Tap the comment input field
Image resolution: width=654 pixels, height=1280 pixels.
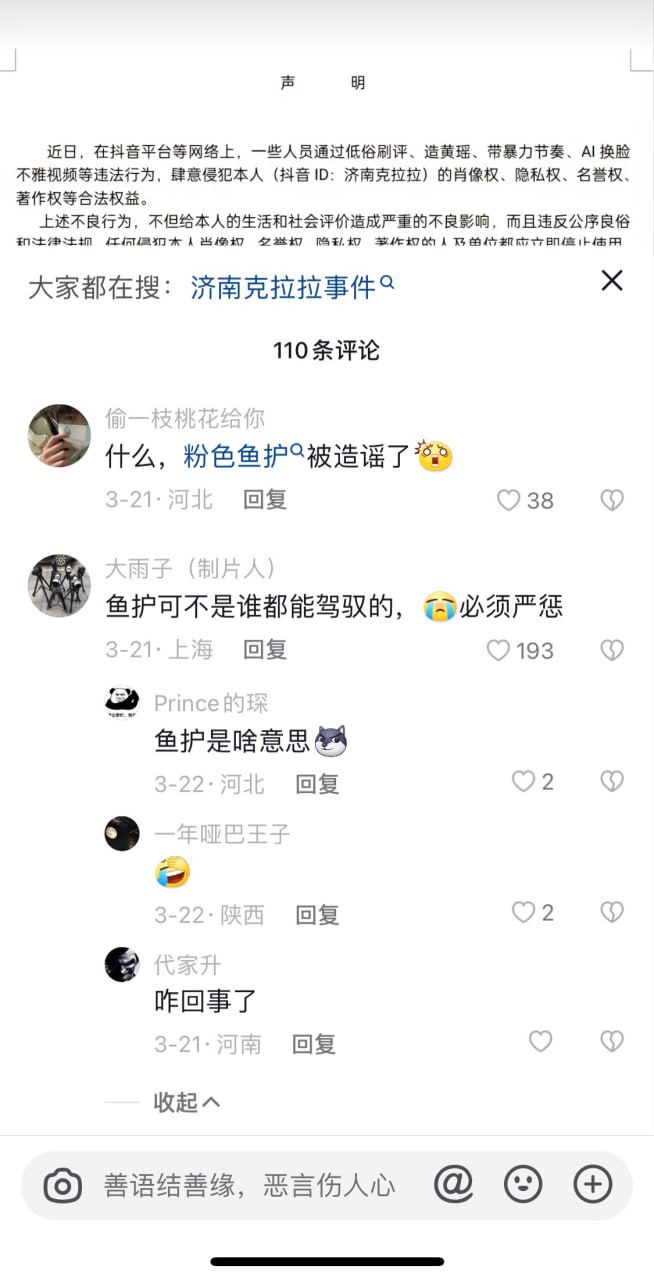click(x=250, y=1186)
